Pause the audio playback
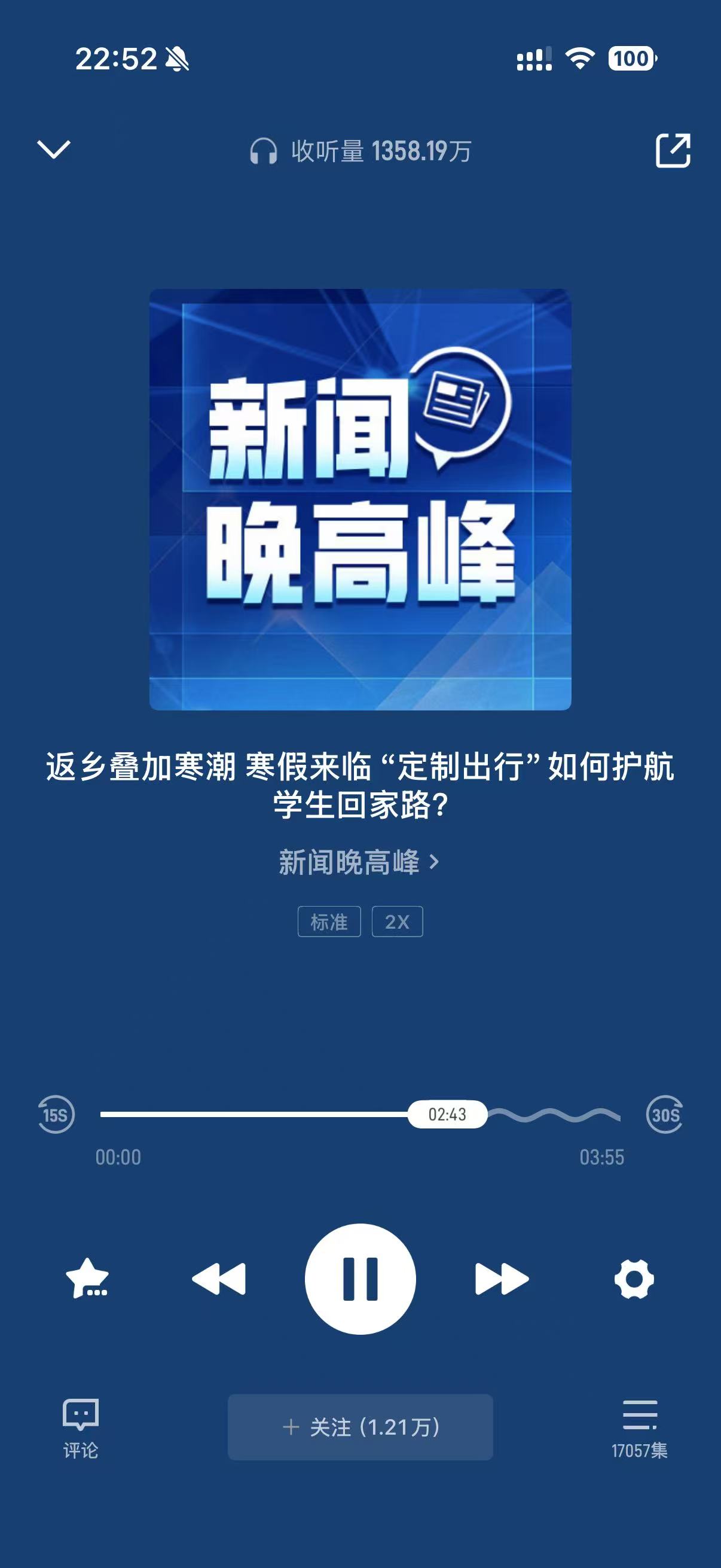Image resolution: width=721 pixels, height=1568 pixels. pyautogui.click(x=360, y=1279)
